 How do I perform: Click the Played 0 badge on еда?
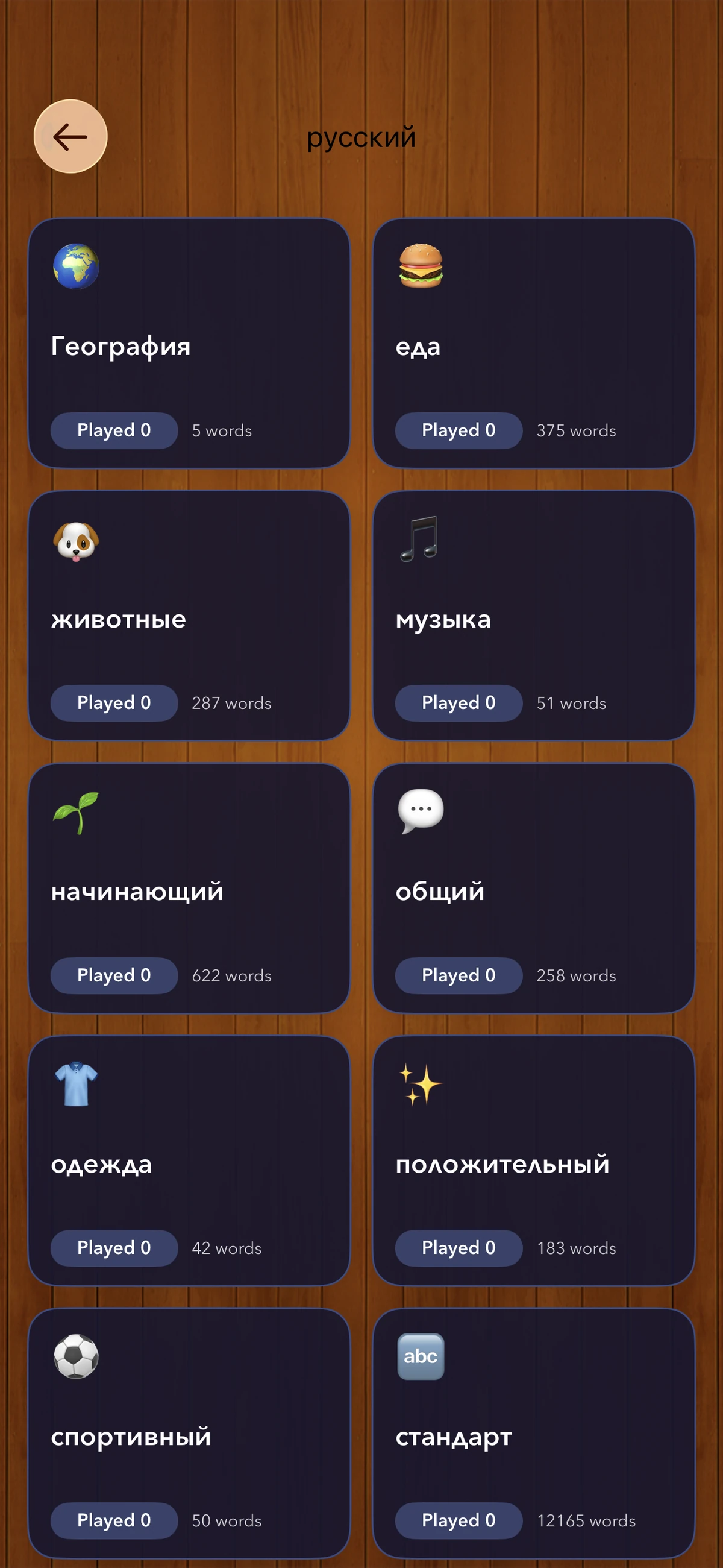pos(458,430)
